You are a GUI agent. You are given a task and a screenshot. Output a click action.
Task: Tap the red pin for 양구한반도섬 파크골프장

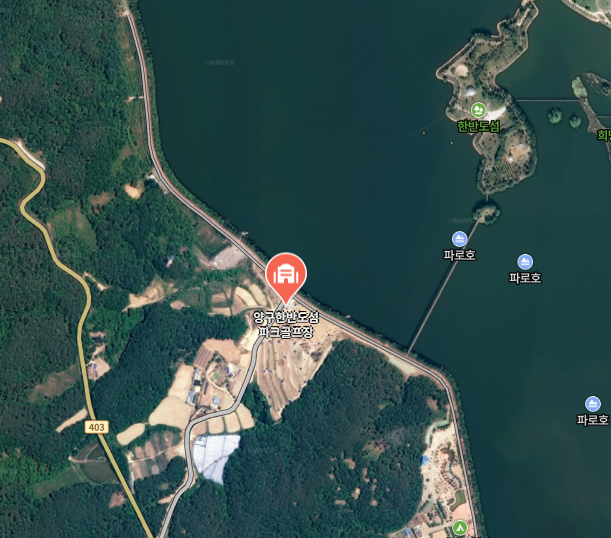coord(286,273)
